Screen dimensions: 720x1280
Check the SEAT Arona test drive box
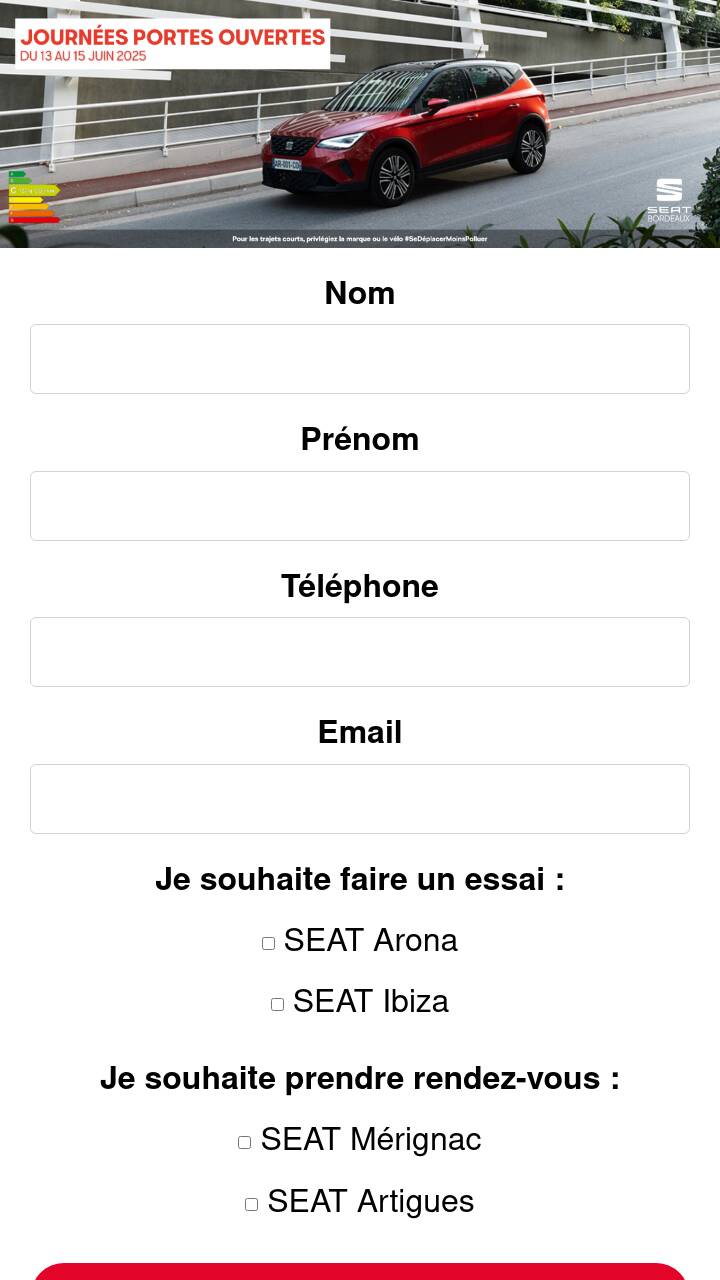[268, 943]
